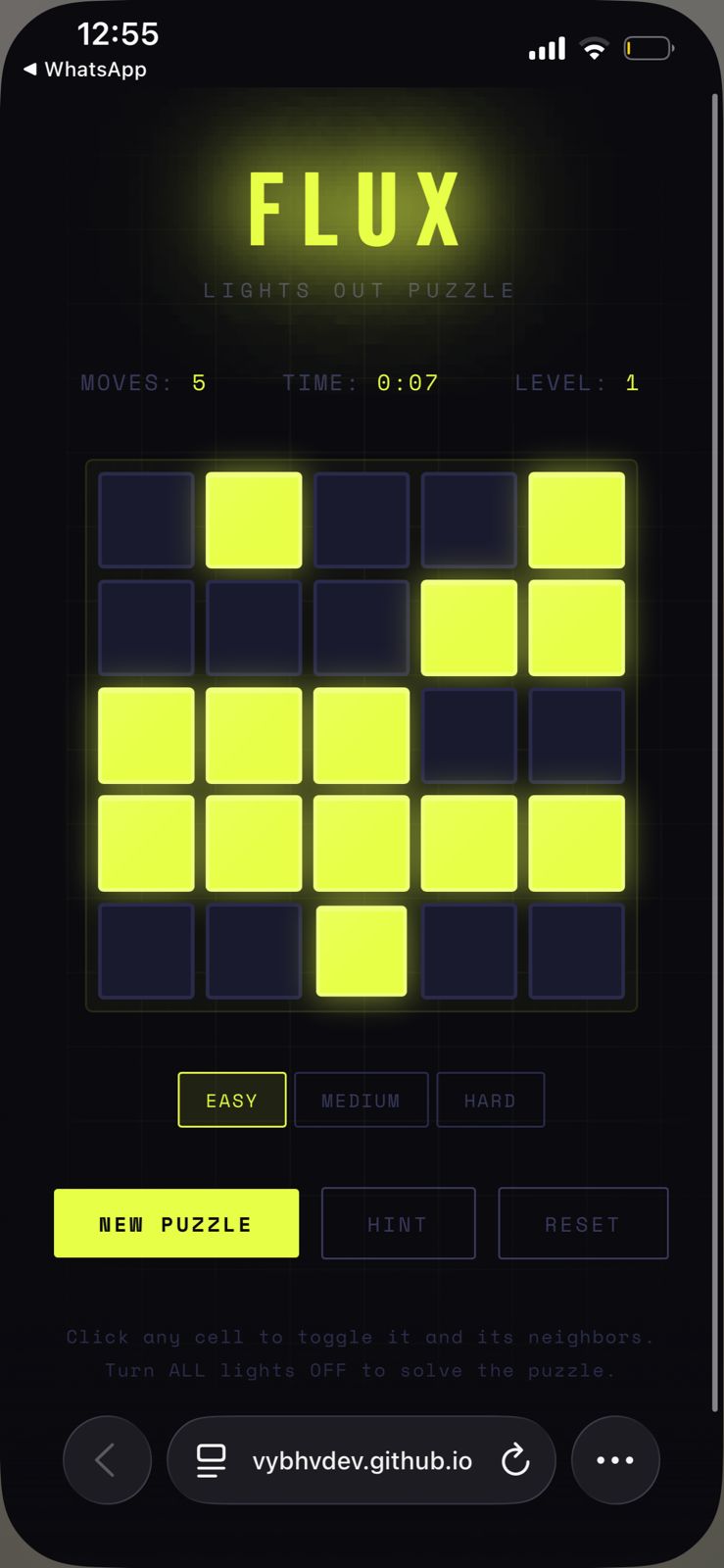Return to WhatsApp from the status bar
This screenshot has height=1568, width=724.
[84, 70]
